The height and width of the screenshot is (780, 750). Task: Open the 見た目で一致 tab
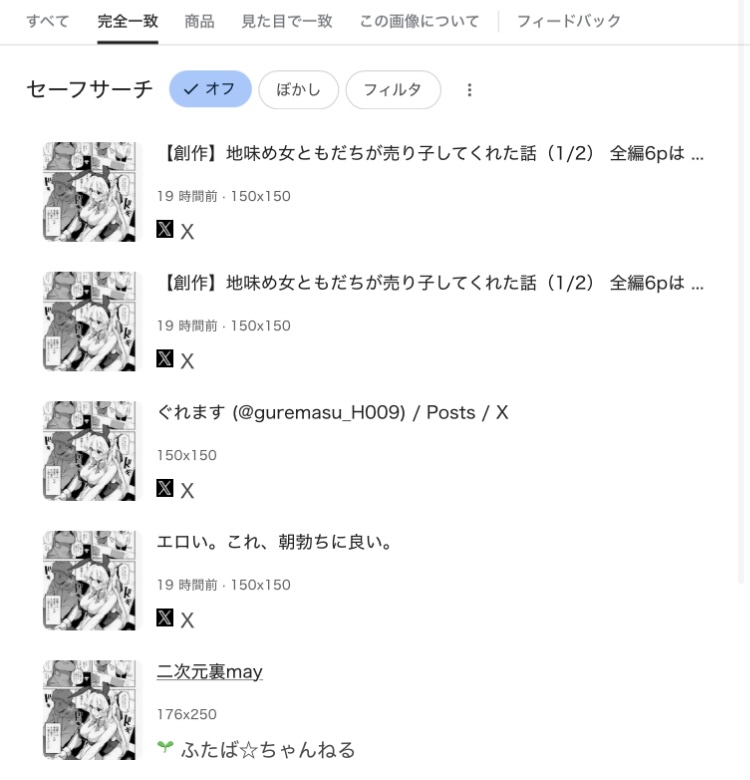click(286, 21)
